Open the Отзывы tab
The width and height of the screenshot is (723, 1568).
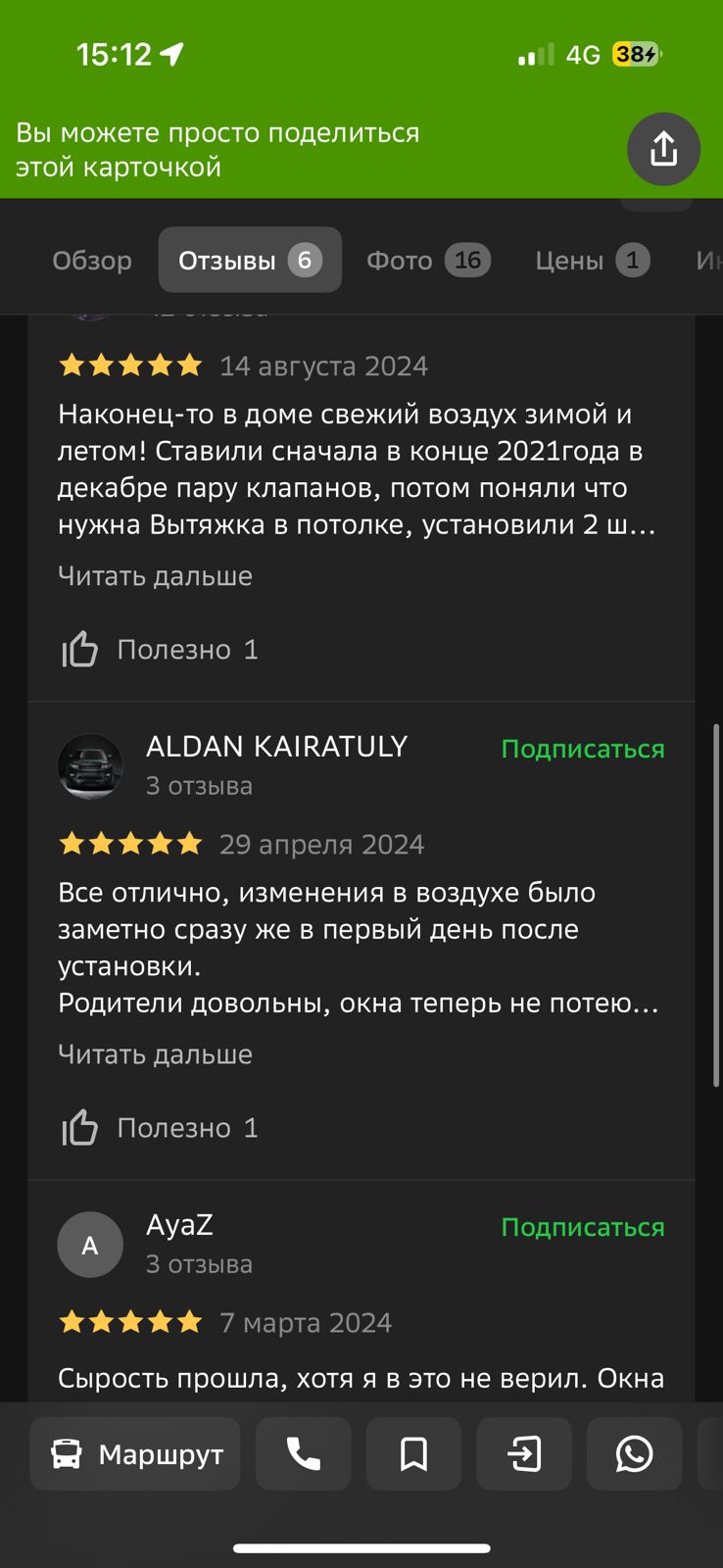[x=249, y=261]
